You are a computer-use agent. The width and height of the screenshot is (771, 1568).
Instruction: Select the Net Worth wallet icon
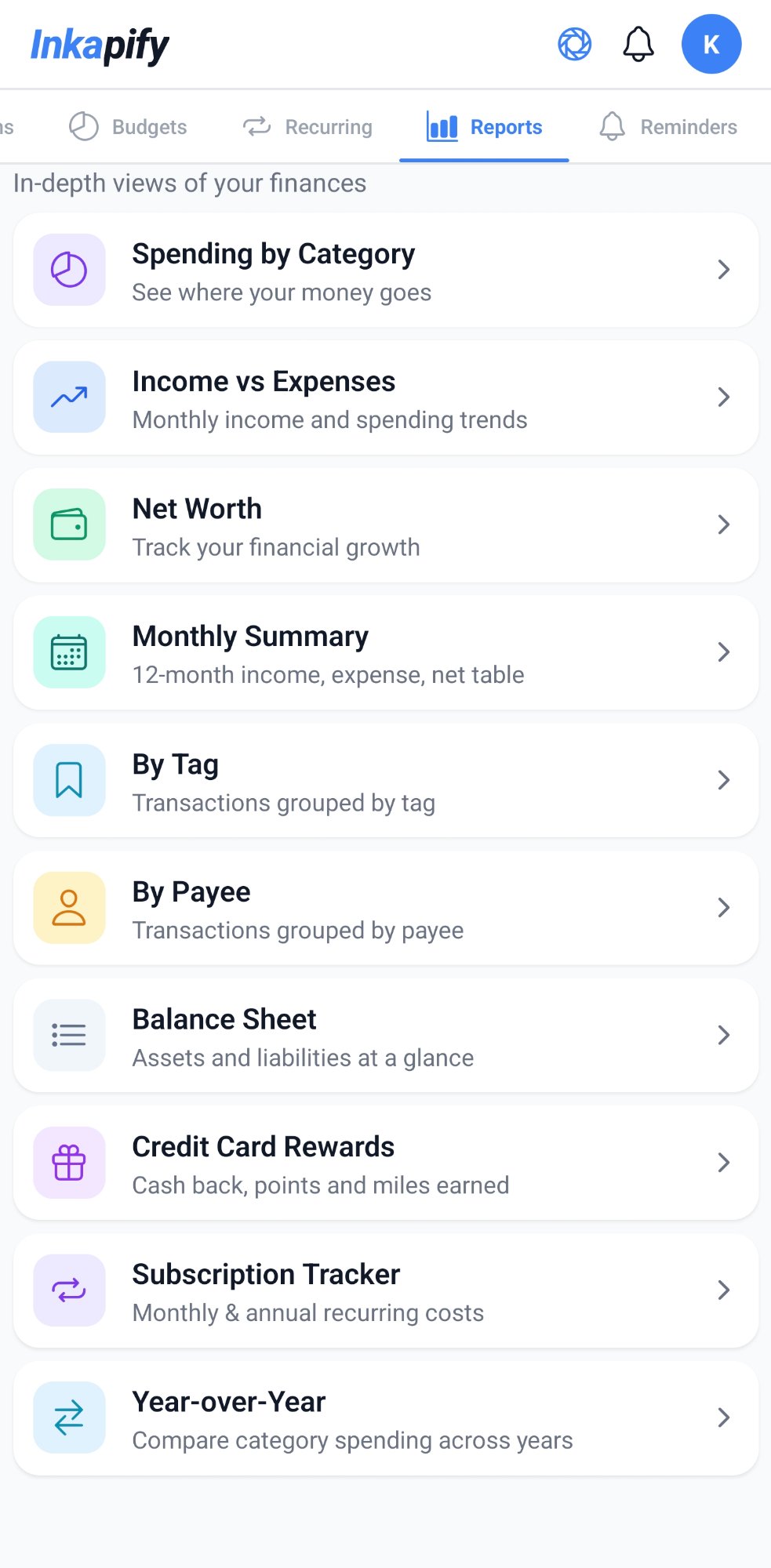click(x=68, y=524)
